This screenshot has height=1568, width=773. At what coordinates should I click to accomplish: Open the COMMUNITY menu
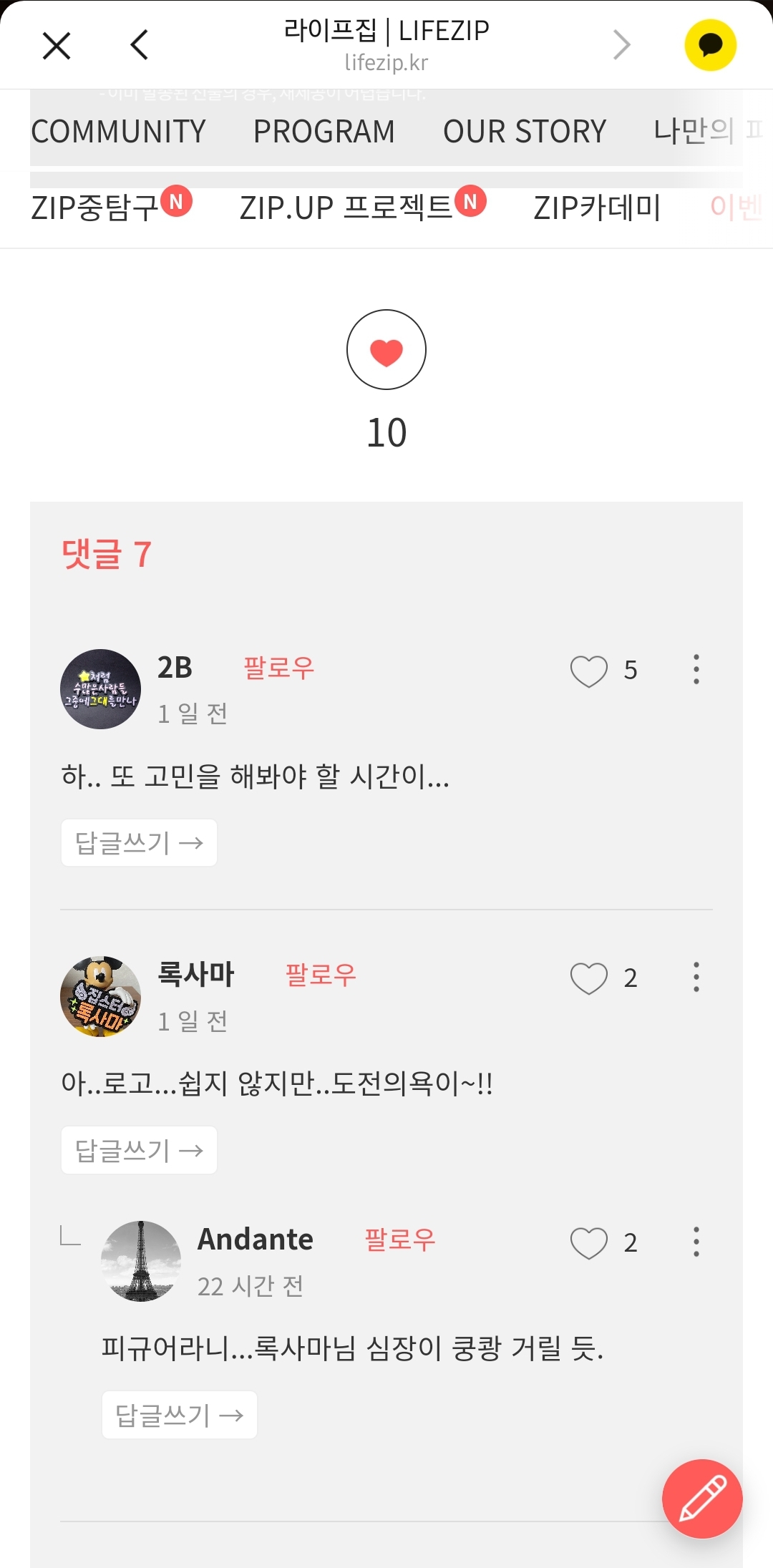(119, 132)
